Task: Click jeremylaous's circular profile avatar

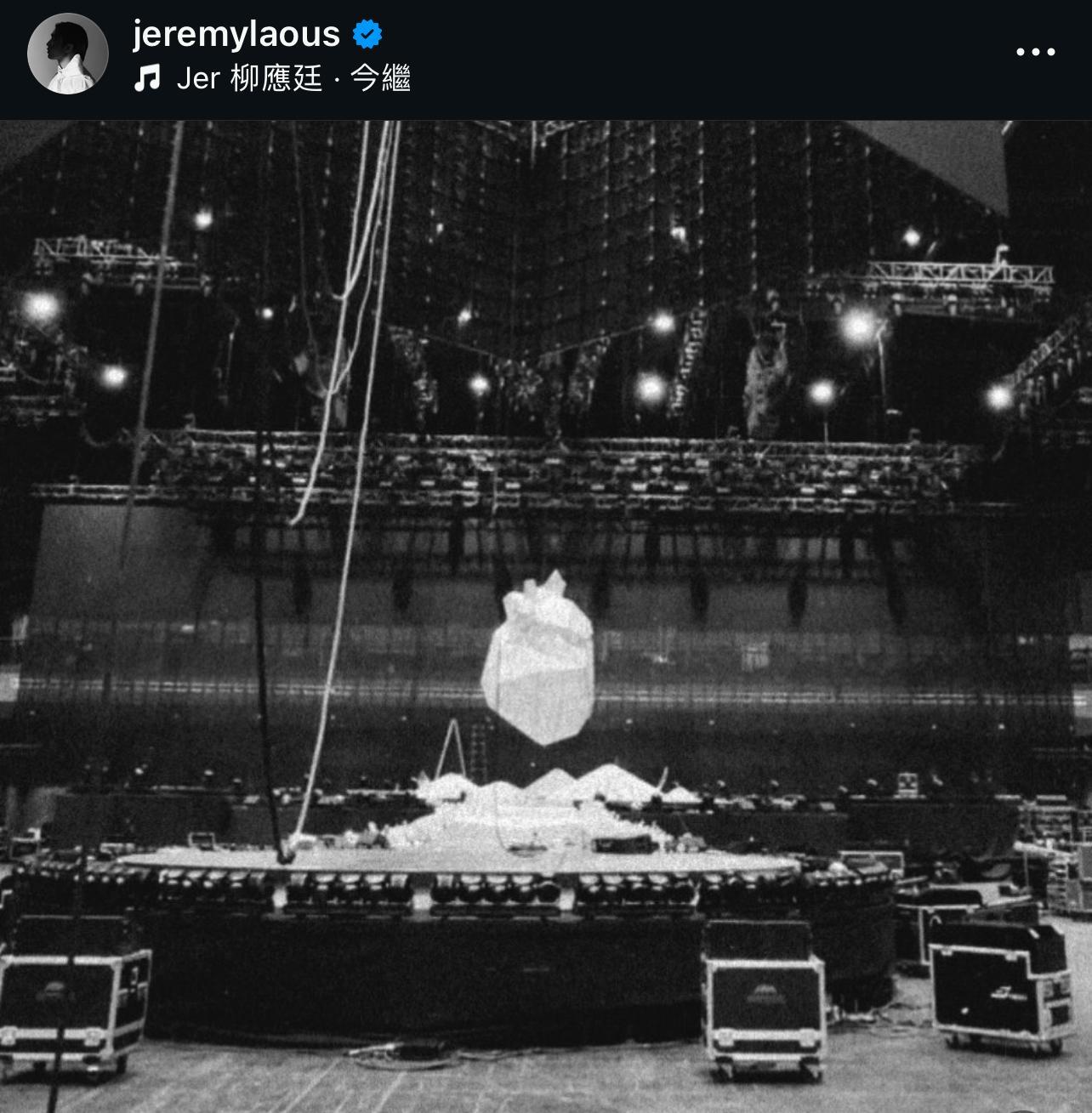Action: [66, 54]
